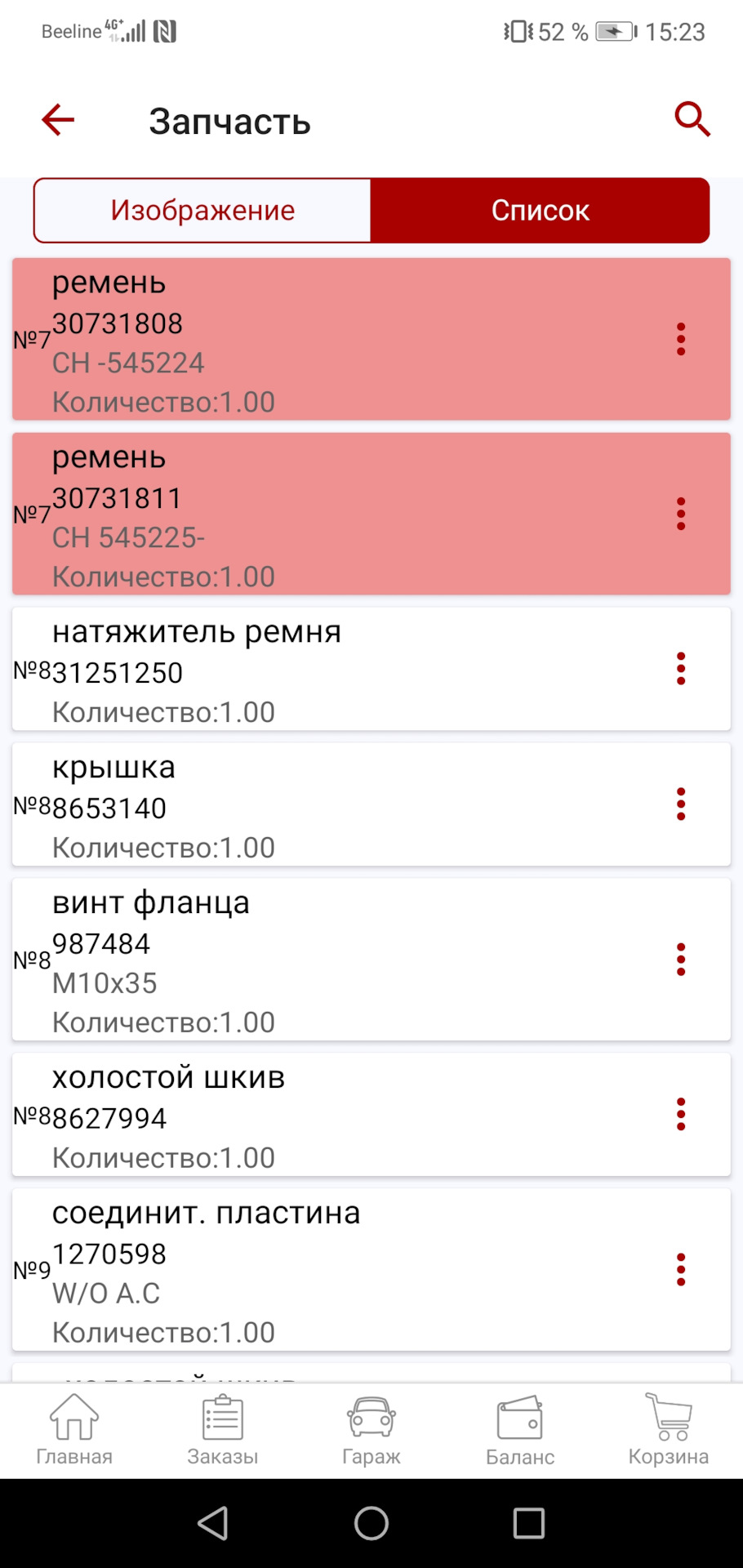The width and height of the screenshot is (743, 1568).
Task: Click the back arrow
Action: point(56,119)
